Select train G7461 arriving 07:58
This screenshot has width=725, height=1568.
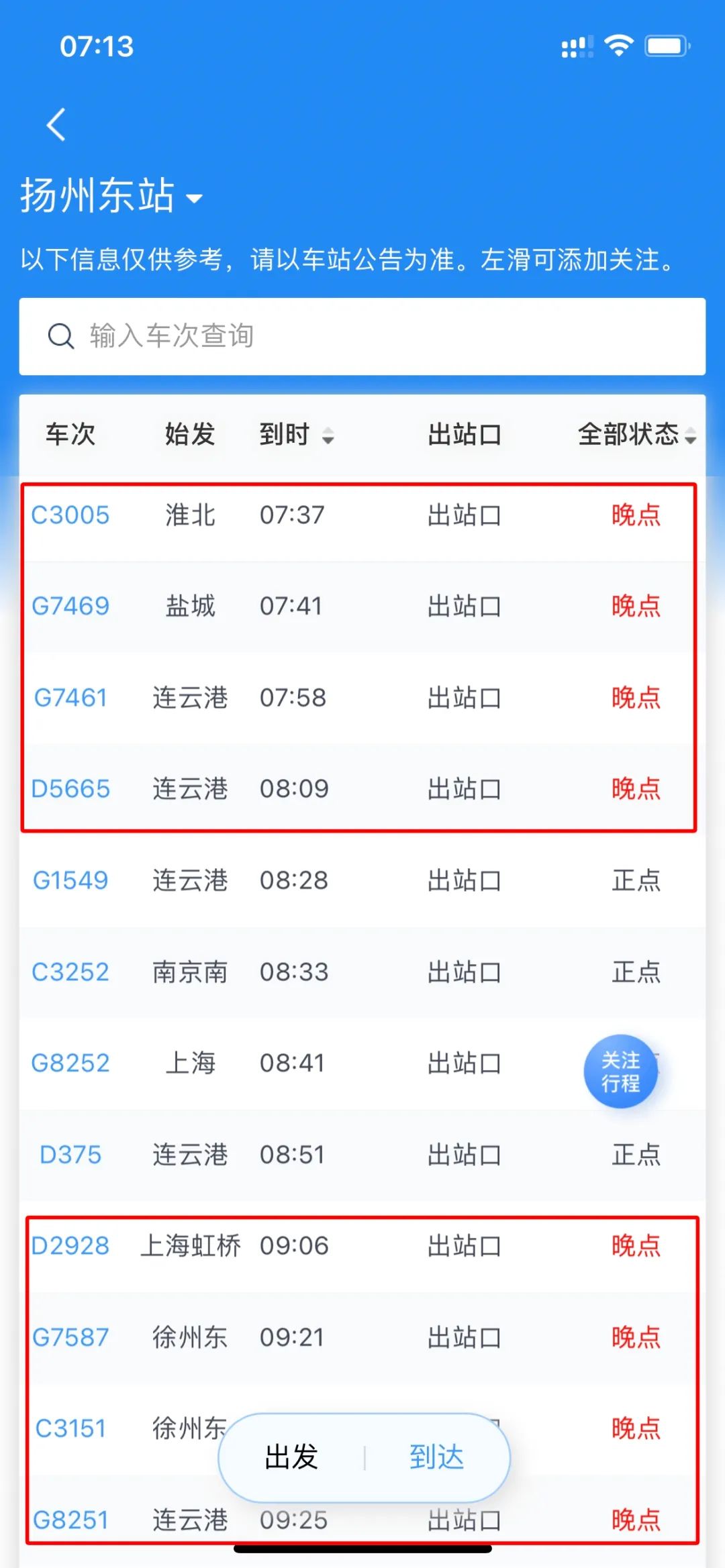click(362, 698)
